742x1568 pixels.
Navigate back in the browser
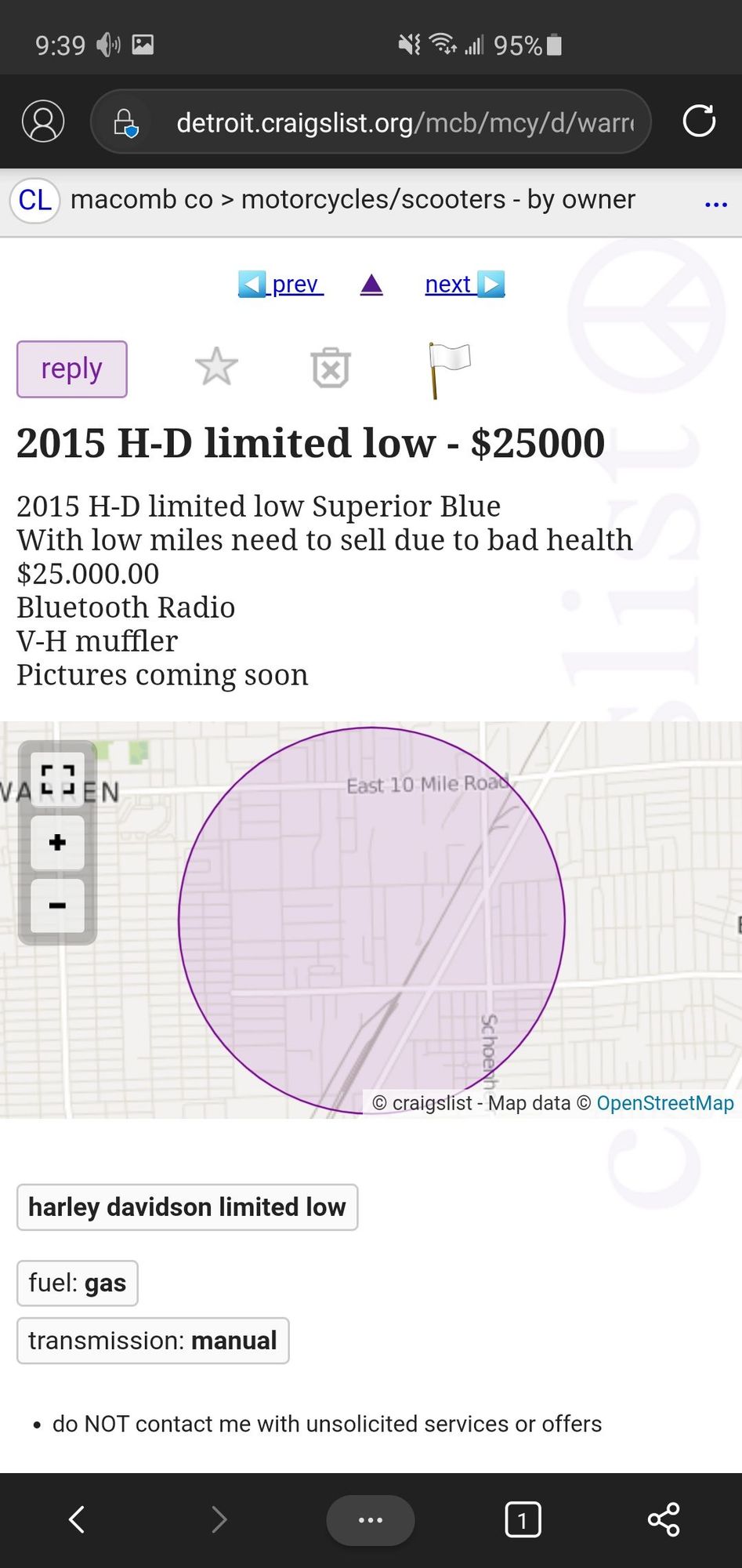coord(77,1519)
